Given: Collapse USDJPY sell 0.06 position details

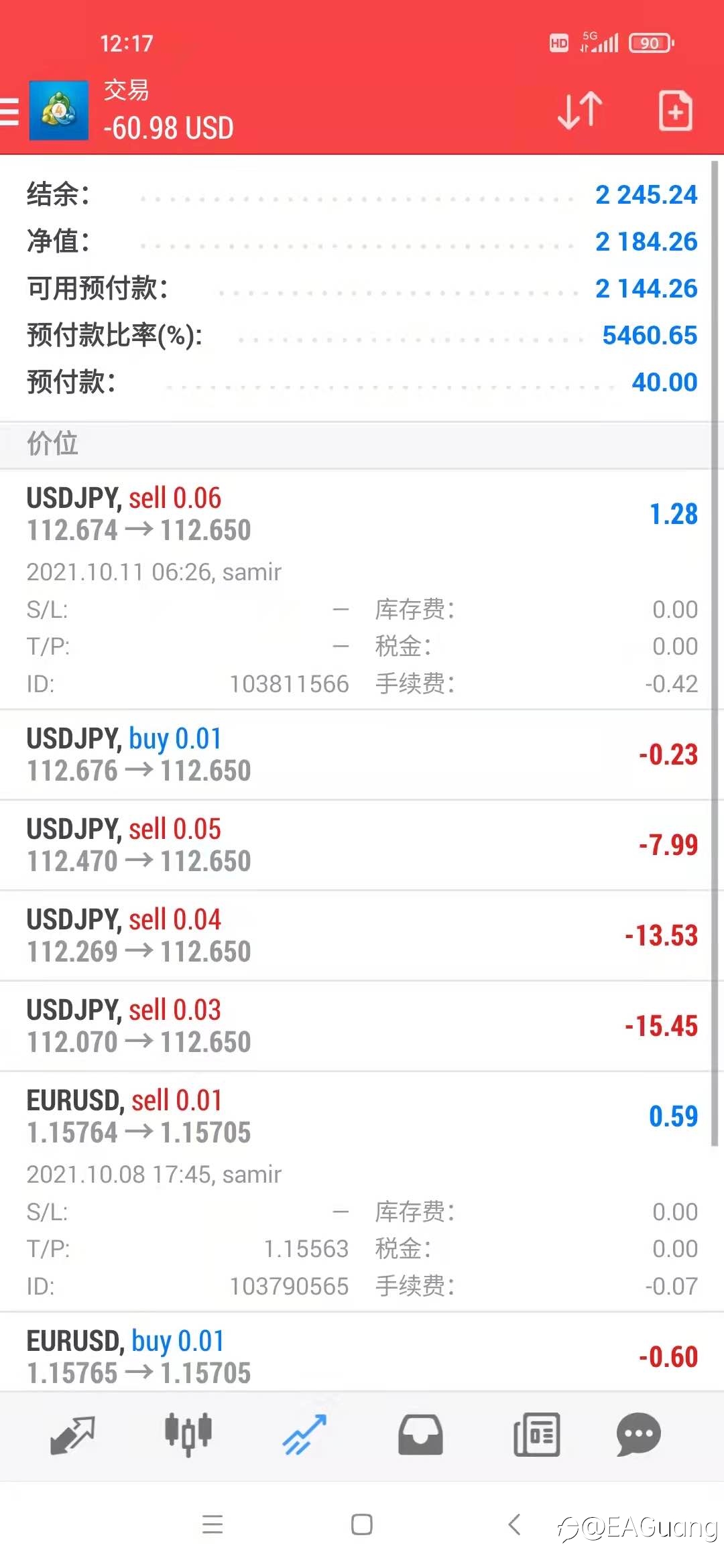Looking at the screenshot, I should click(362, 590).
